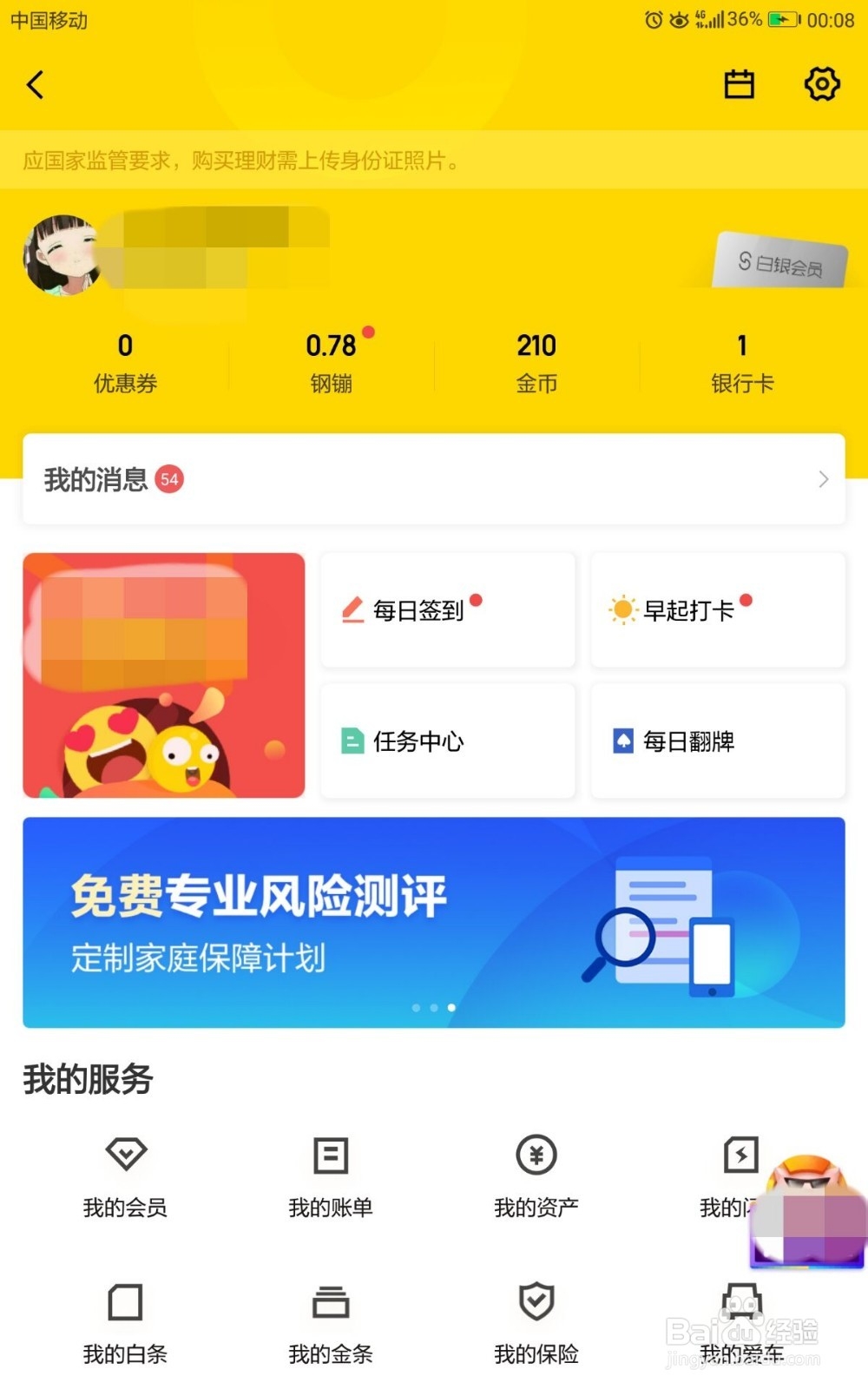Open the settings gear

click(821, 84)
